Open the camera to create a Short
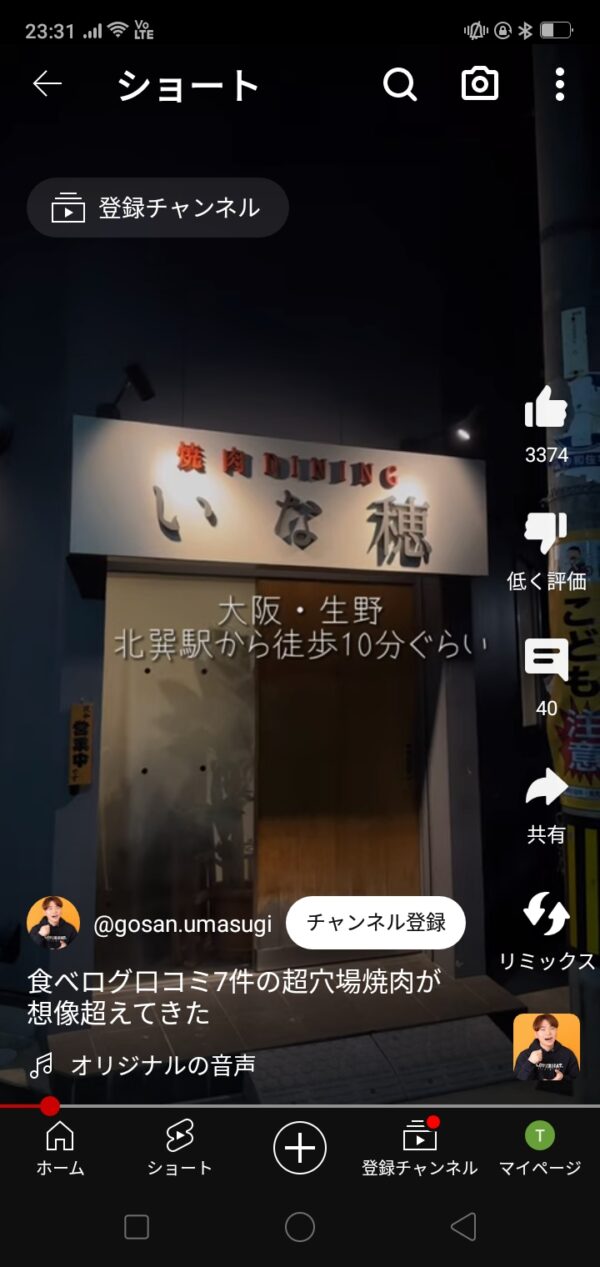 click(x=480, y=85)
